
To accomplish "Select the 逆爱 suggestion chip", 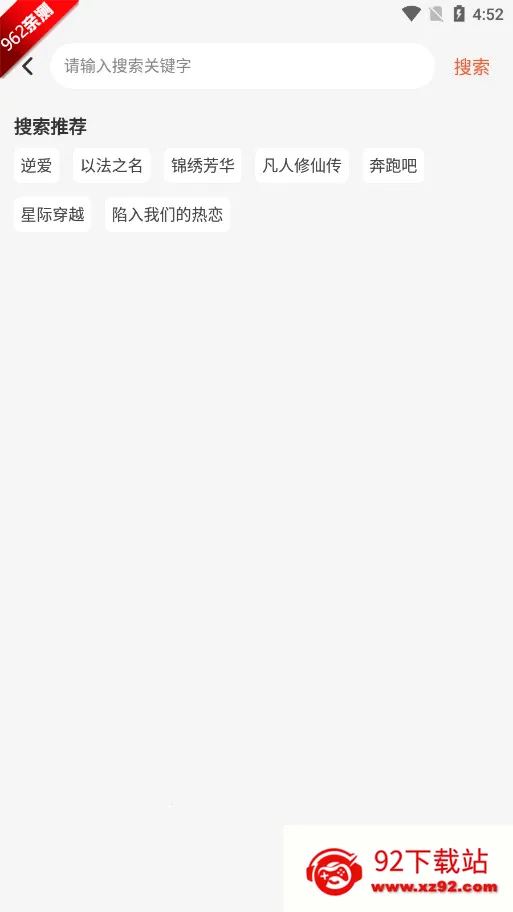I will 37,166.
